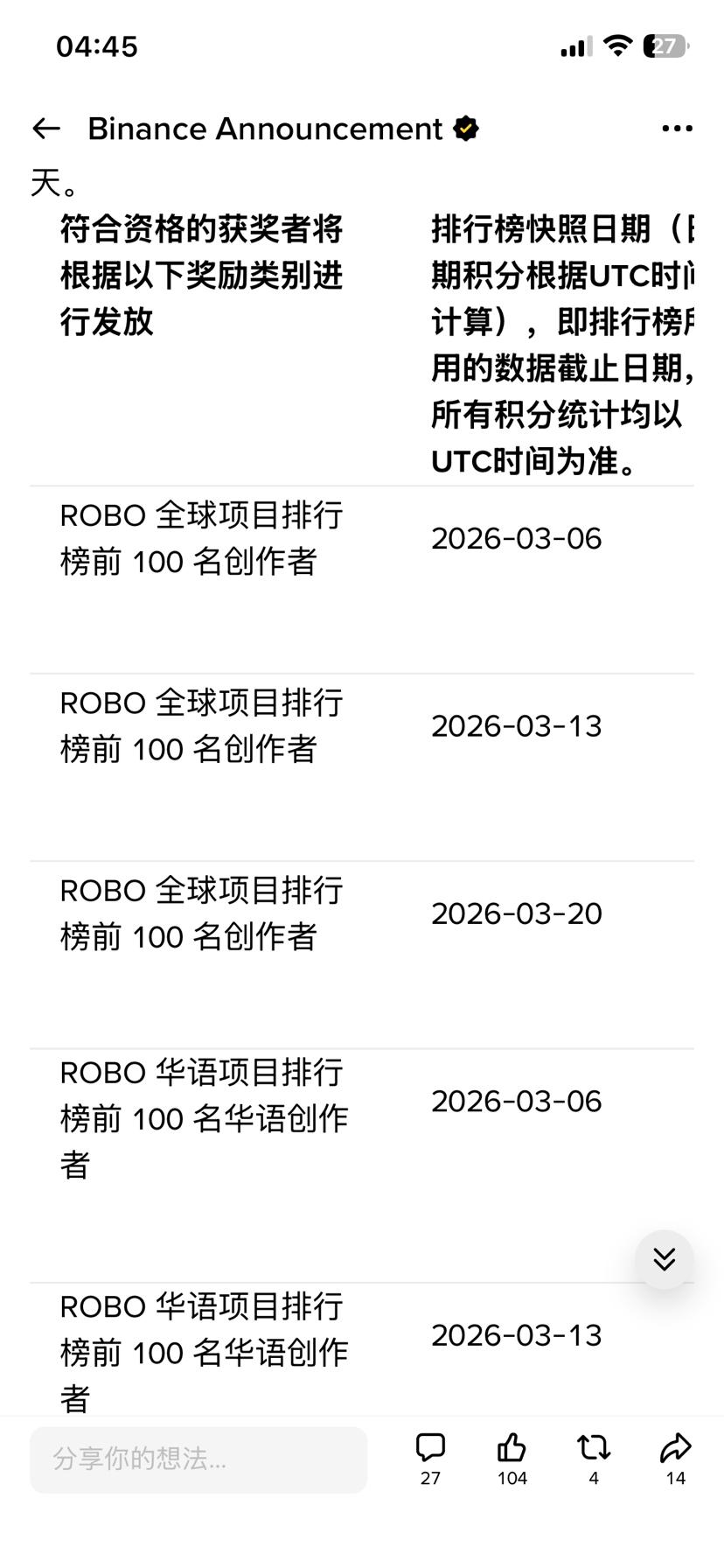Open the three-dot overflow menu
The height and width of the screenshot is (1568, 724).
click(x=677, y=129)
